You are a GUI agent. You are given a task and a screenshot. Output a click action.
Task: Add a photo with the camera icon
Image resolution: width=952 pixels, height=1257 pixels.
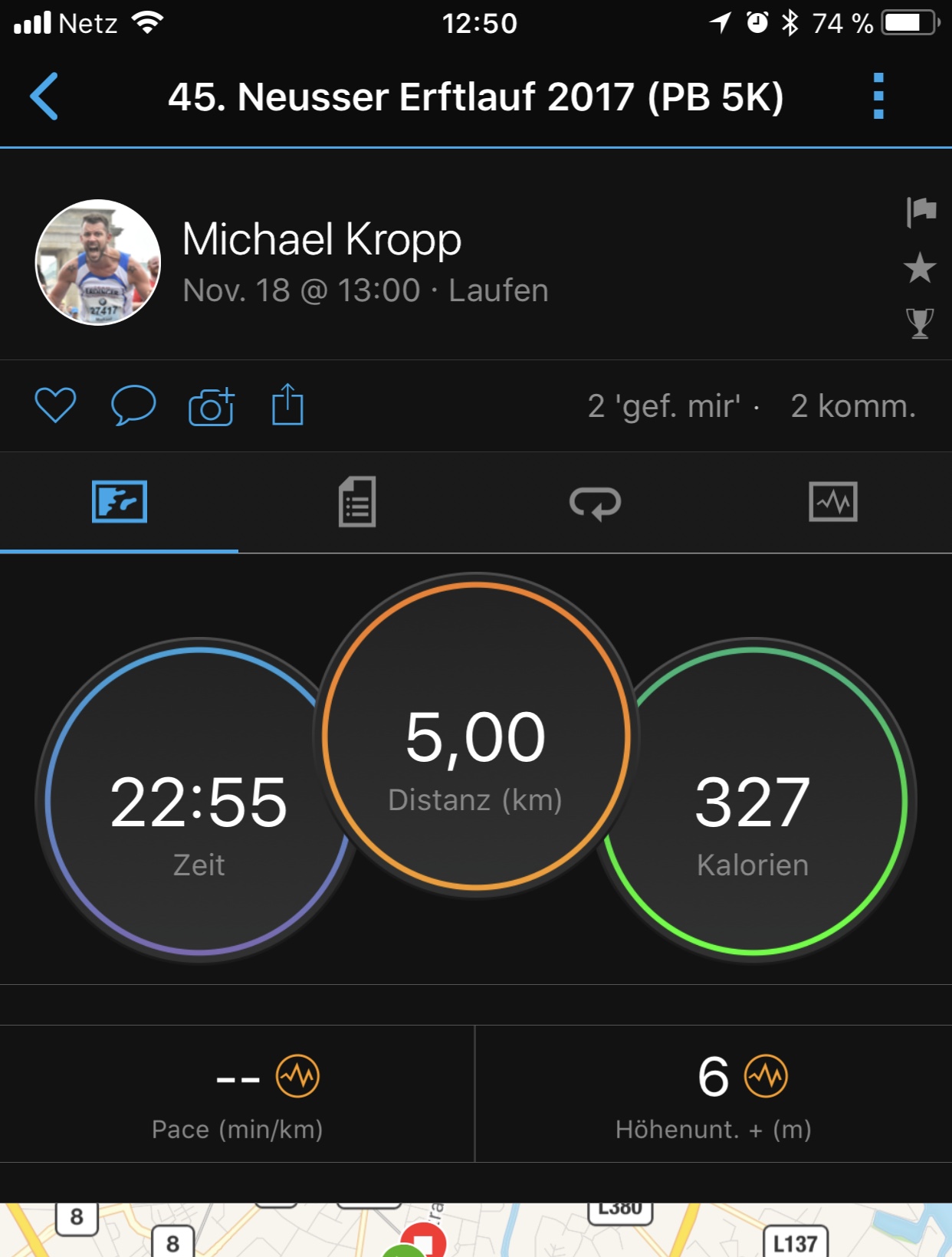211,405
